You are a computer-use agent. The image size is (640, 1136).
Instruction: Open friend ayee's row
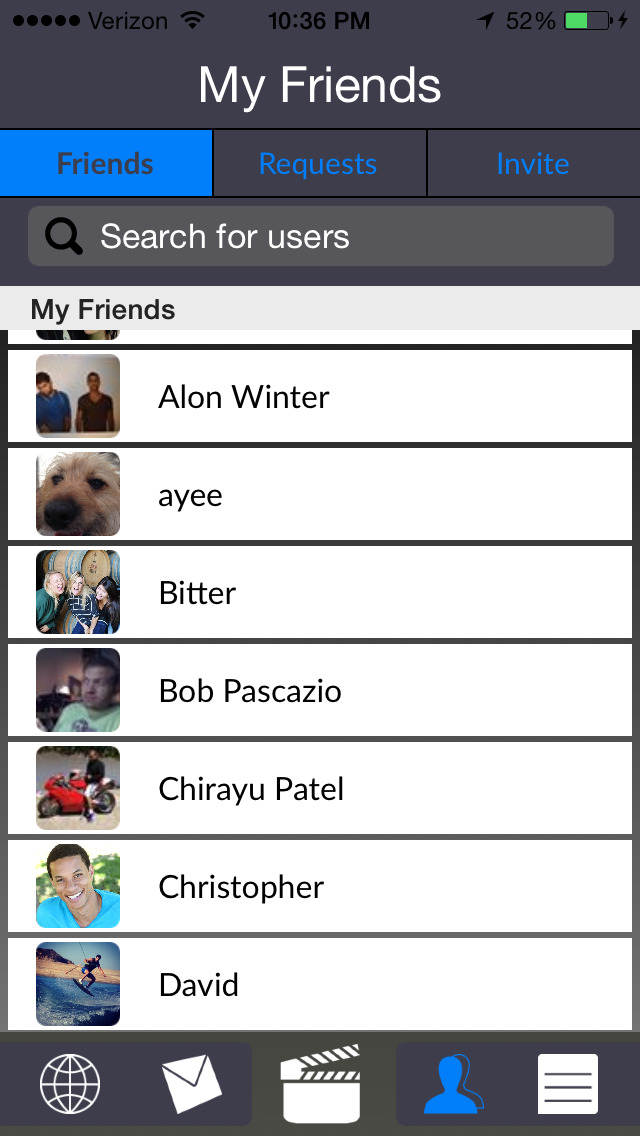320,494
